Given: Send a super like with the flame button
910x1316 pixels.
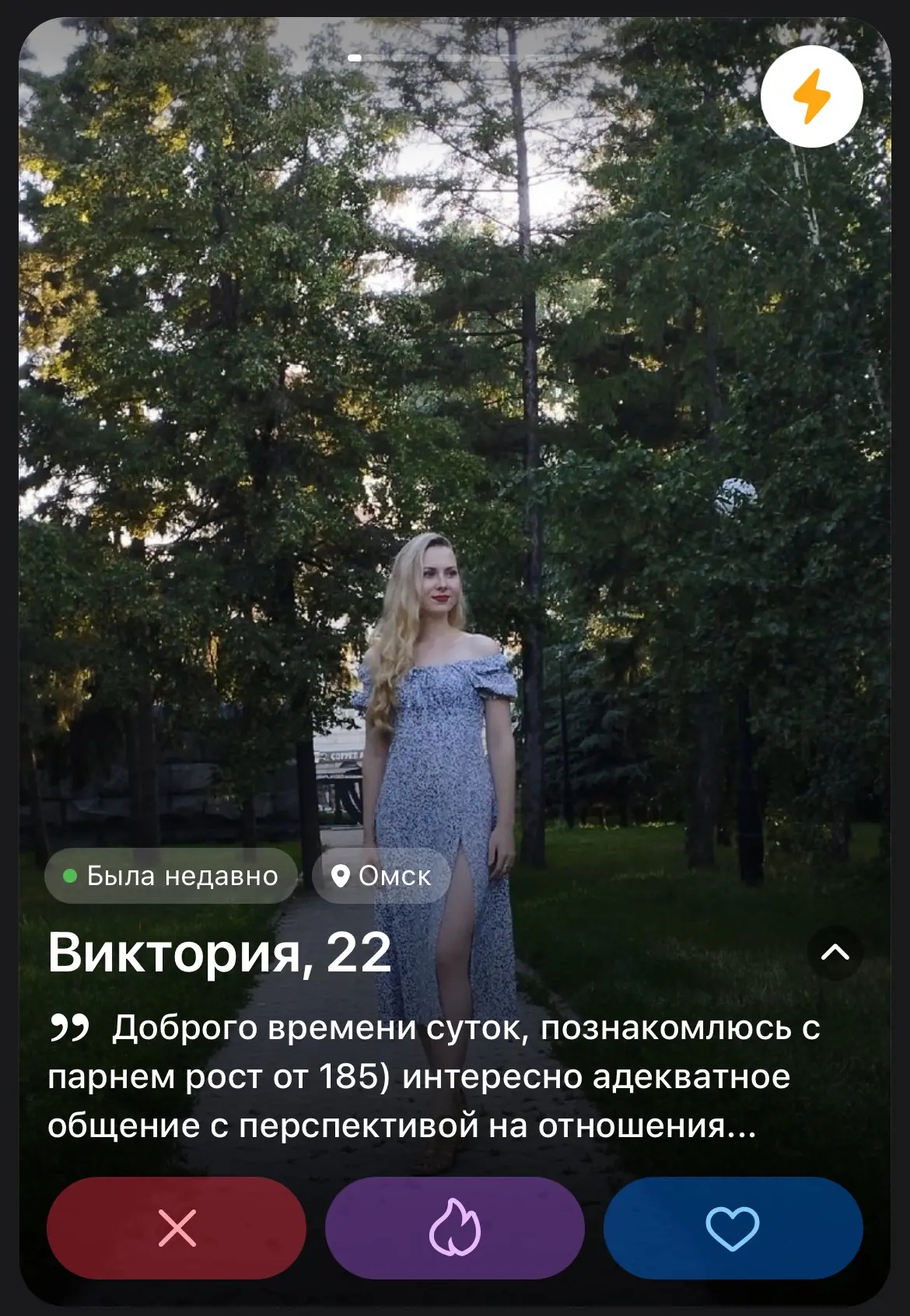Looking at the screenshot, I should click(x=454, y=1228).
